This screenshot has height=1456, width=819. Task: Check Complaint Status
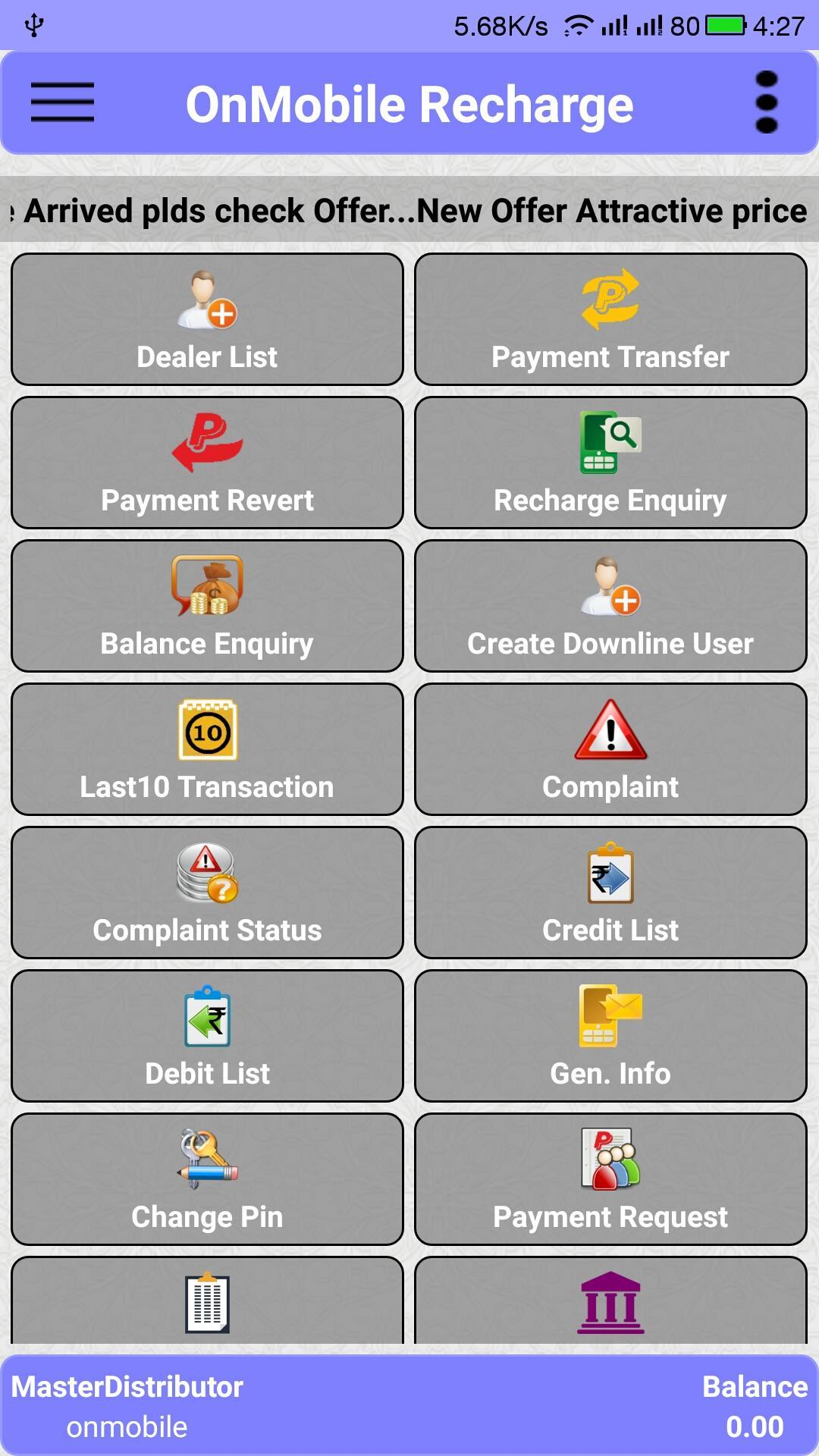[207, 893]
